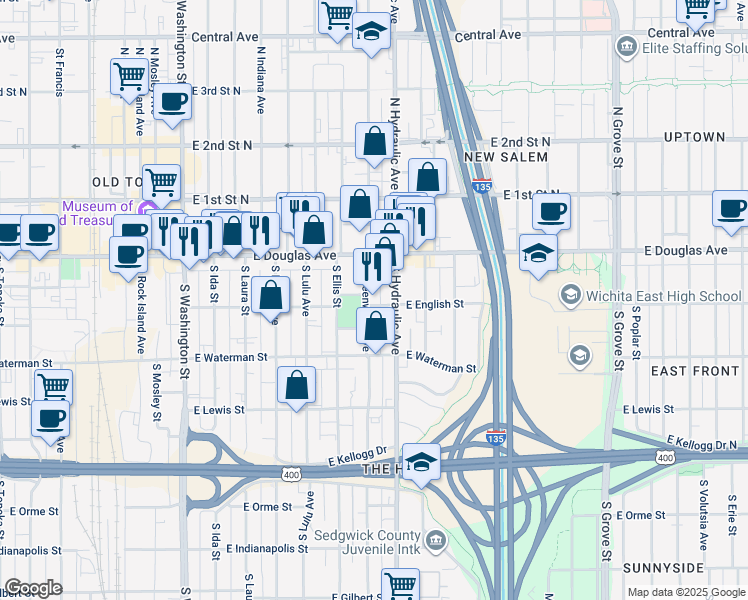The image size is (748, 600).
Task: Select the graduation cap marker on E Douglas Ave
Action: point(538,254)
